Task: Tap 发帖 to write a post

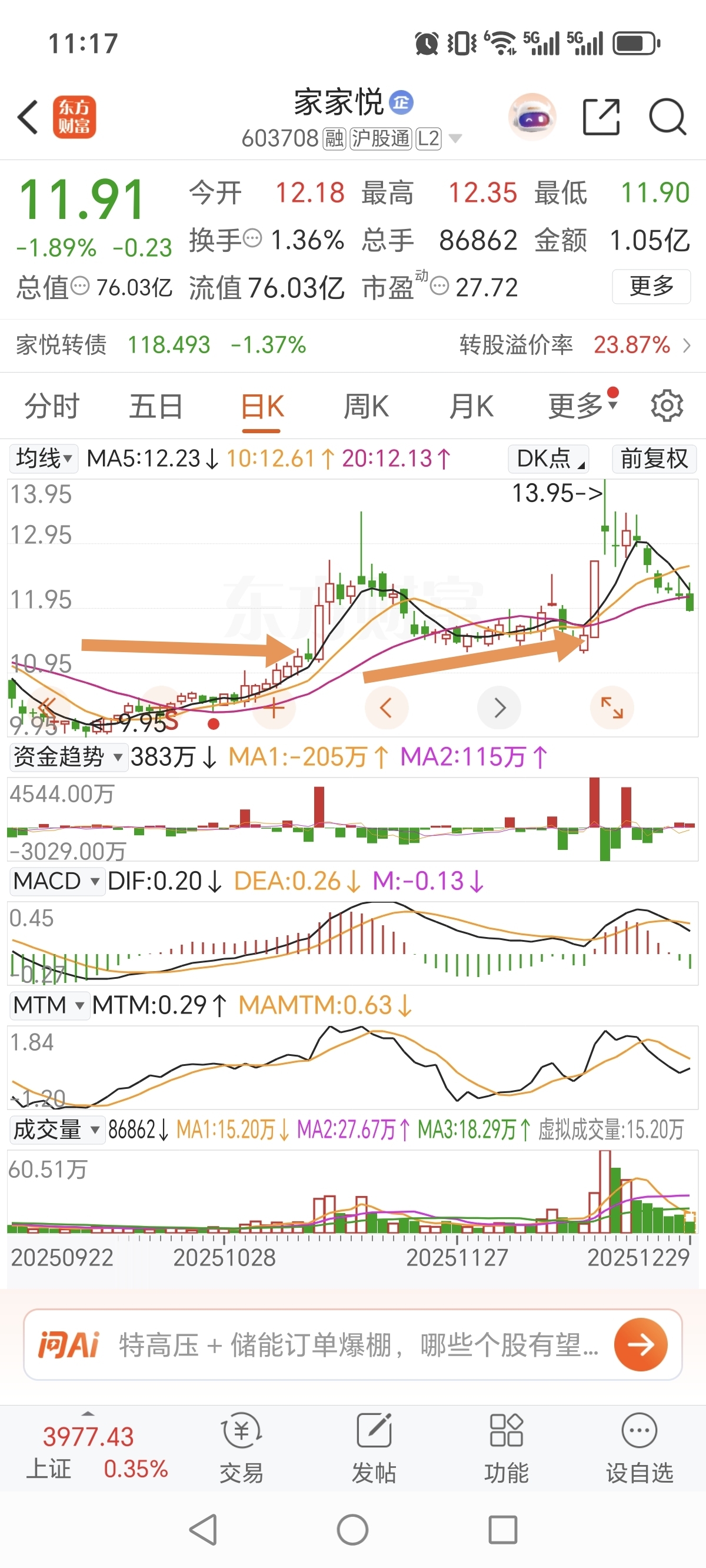Action: click(x=374, y=1447)
